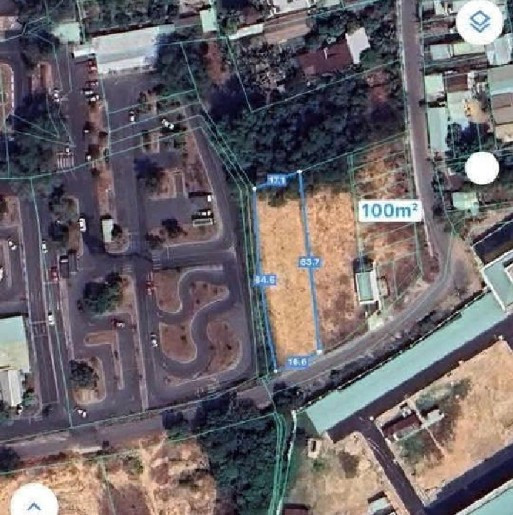The image size is (513, 515).
Task: Tap the blank white round map button
Action: (482, 168)
